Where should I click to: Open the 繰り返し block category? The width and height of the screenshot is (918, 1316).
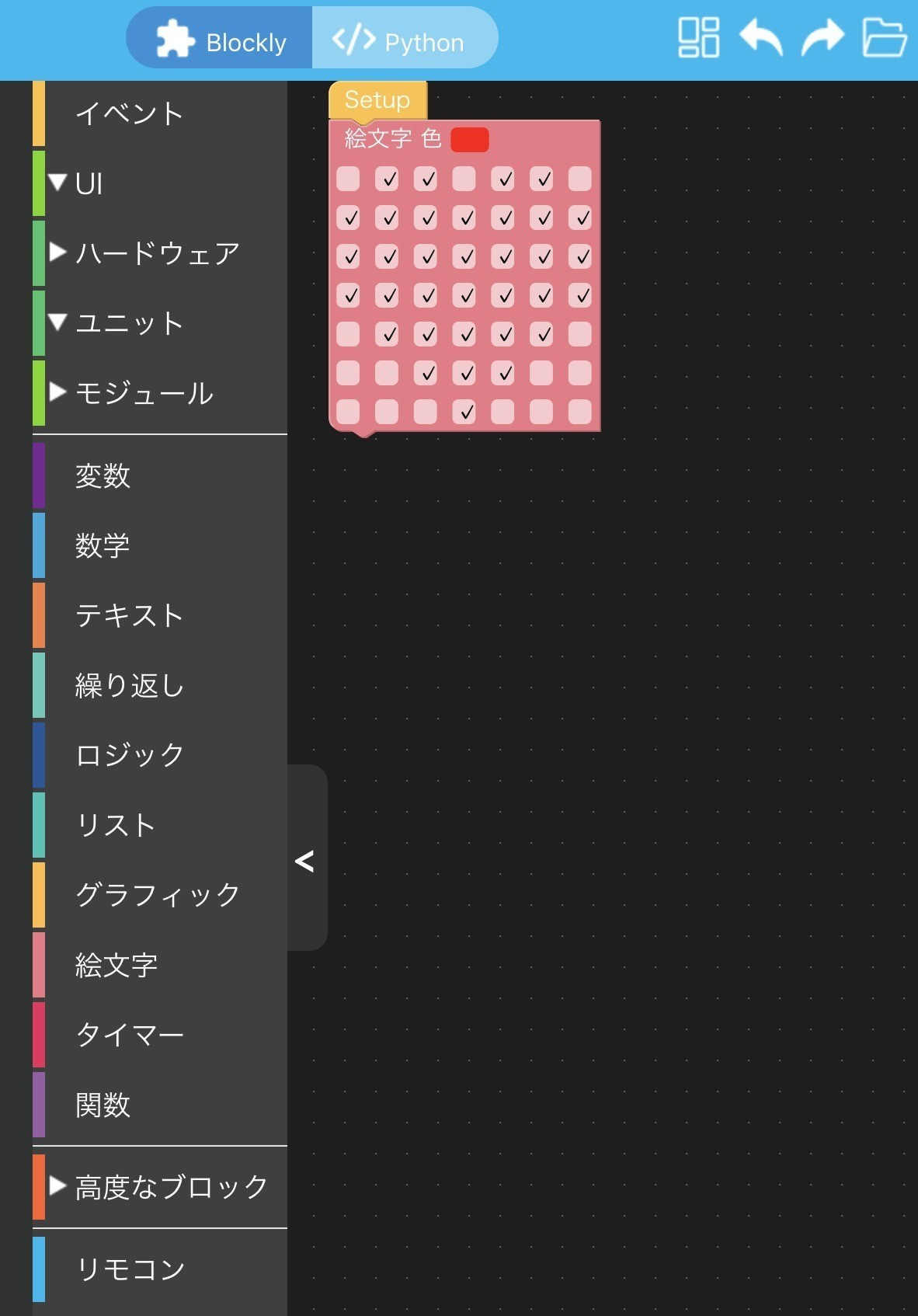click(129, 685)
